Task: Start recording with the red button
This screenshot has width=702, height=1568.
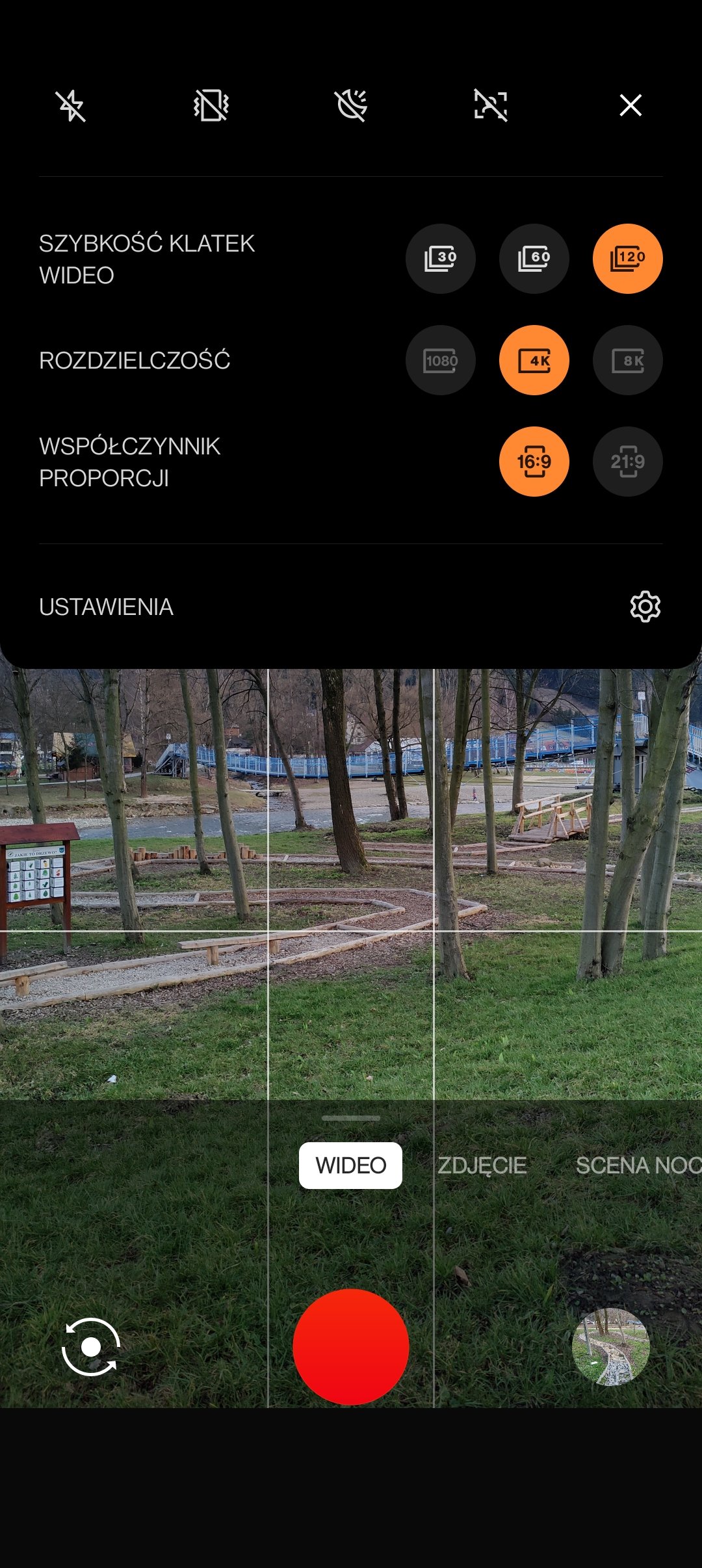Action: click(351, 1347)
